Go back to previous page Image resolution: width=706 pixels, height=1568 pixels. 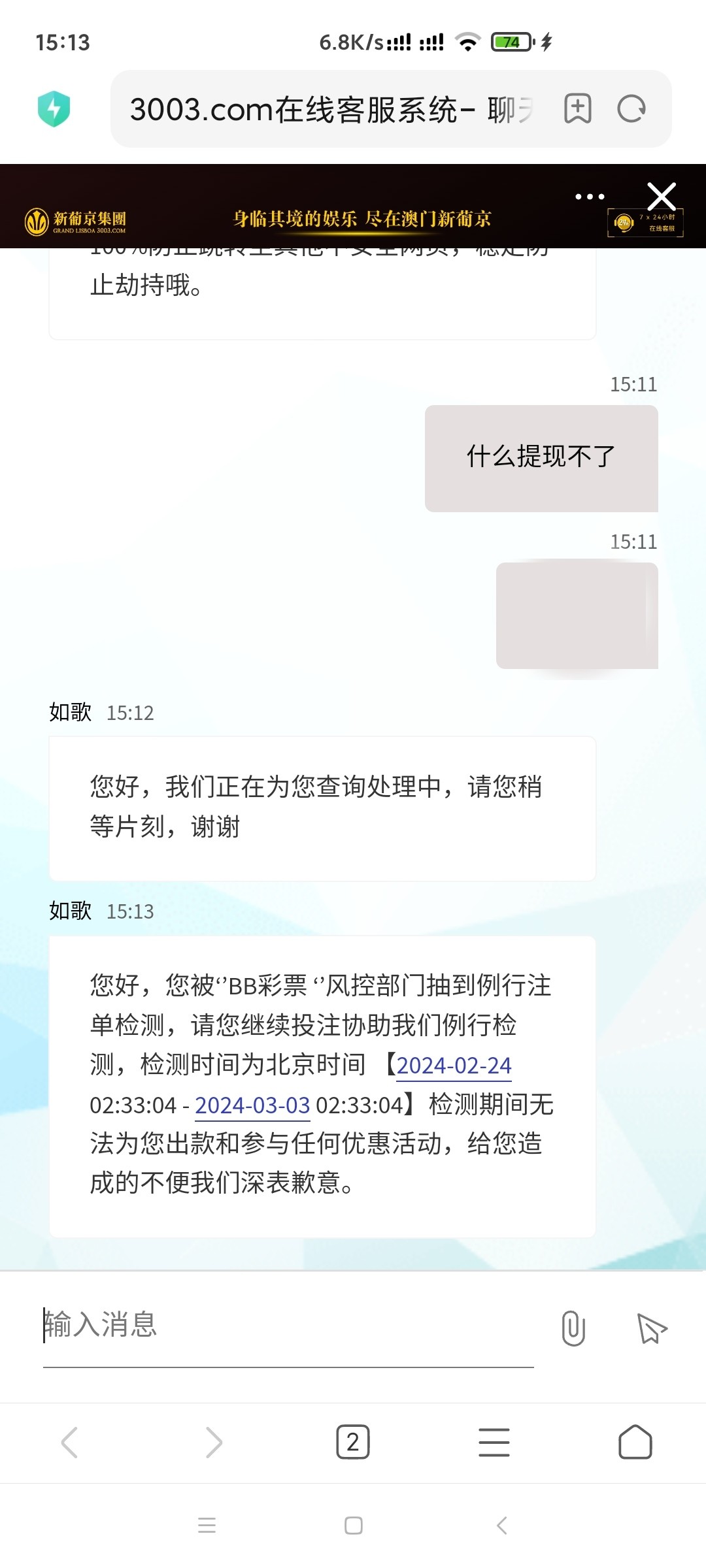[70, 1443]
